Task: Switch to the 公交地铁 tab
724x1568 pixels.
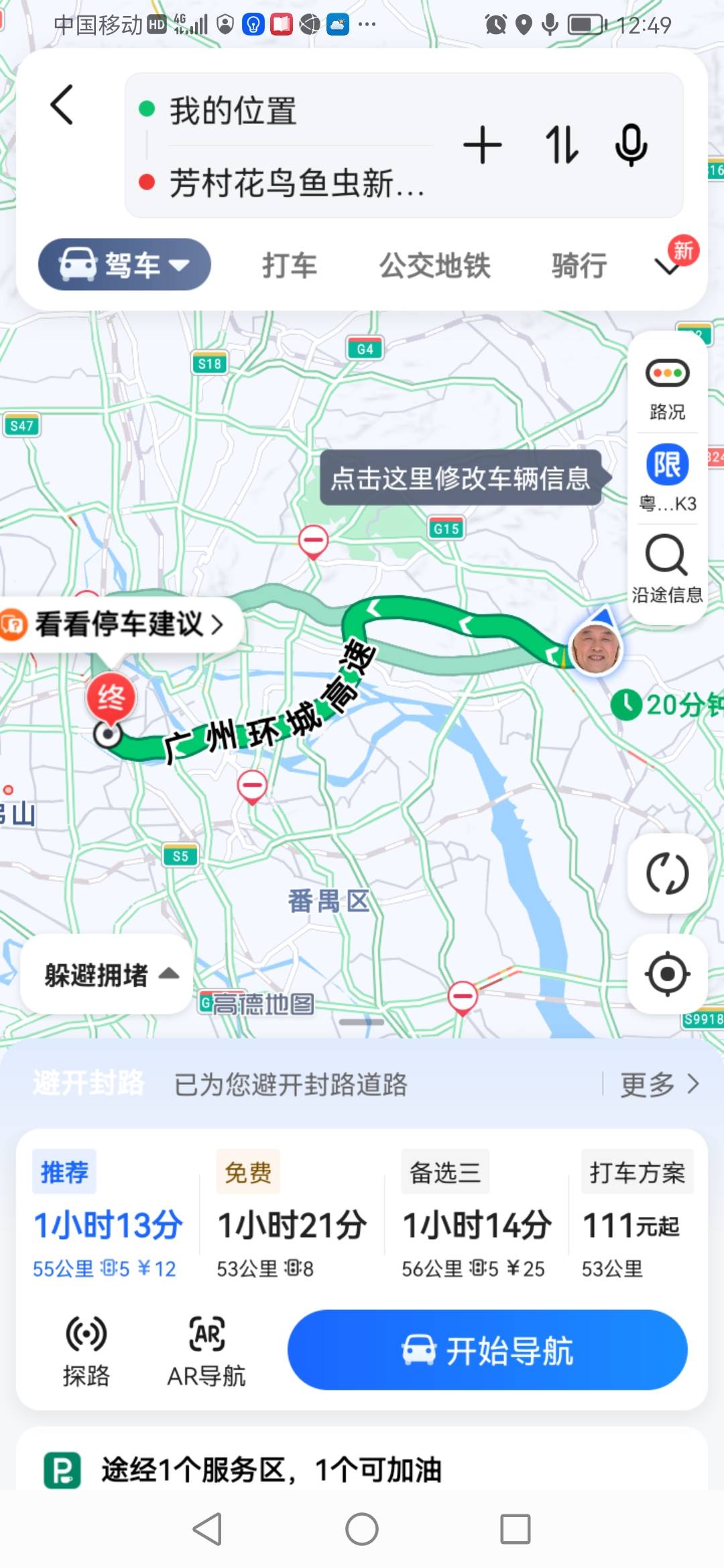Action: point(435,265)
